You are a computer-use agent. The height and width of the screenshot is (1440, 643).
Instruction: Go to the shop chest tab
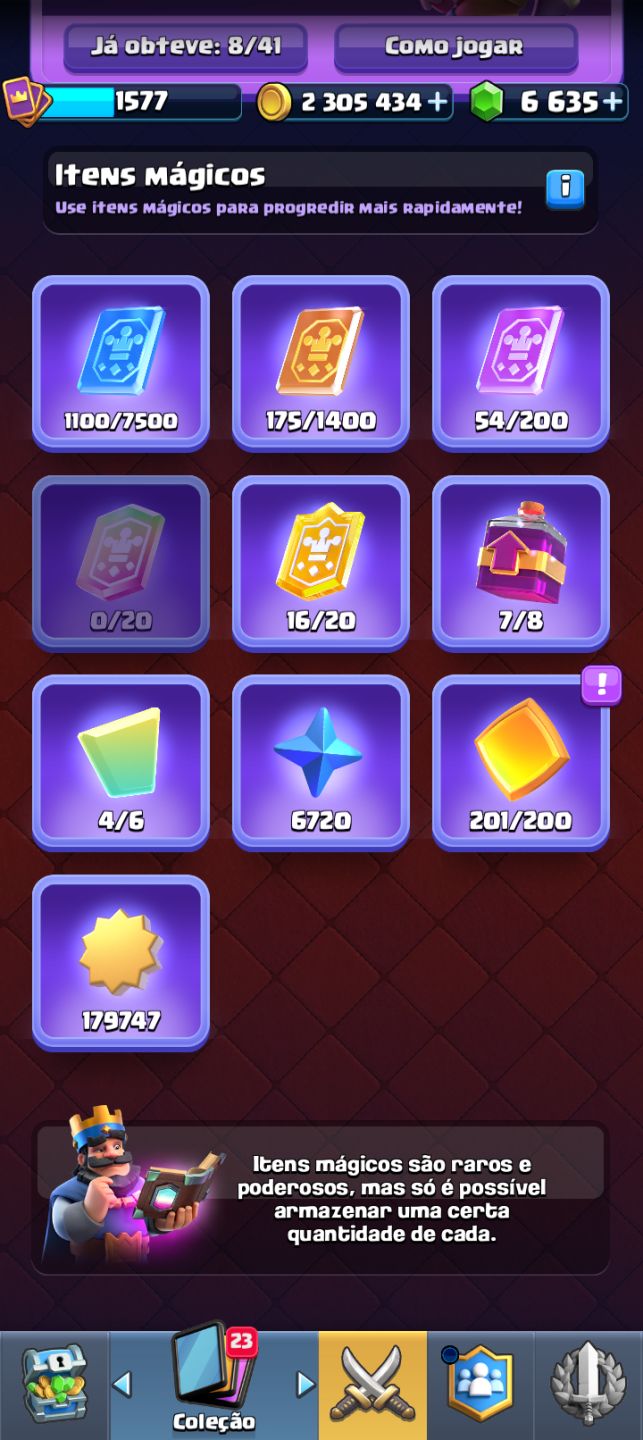tap(54, 1385)
